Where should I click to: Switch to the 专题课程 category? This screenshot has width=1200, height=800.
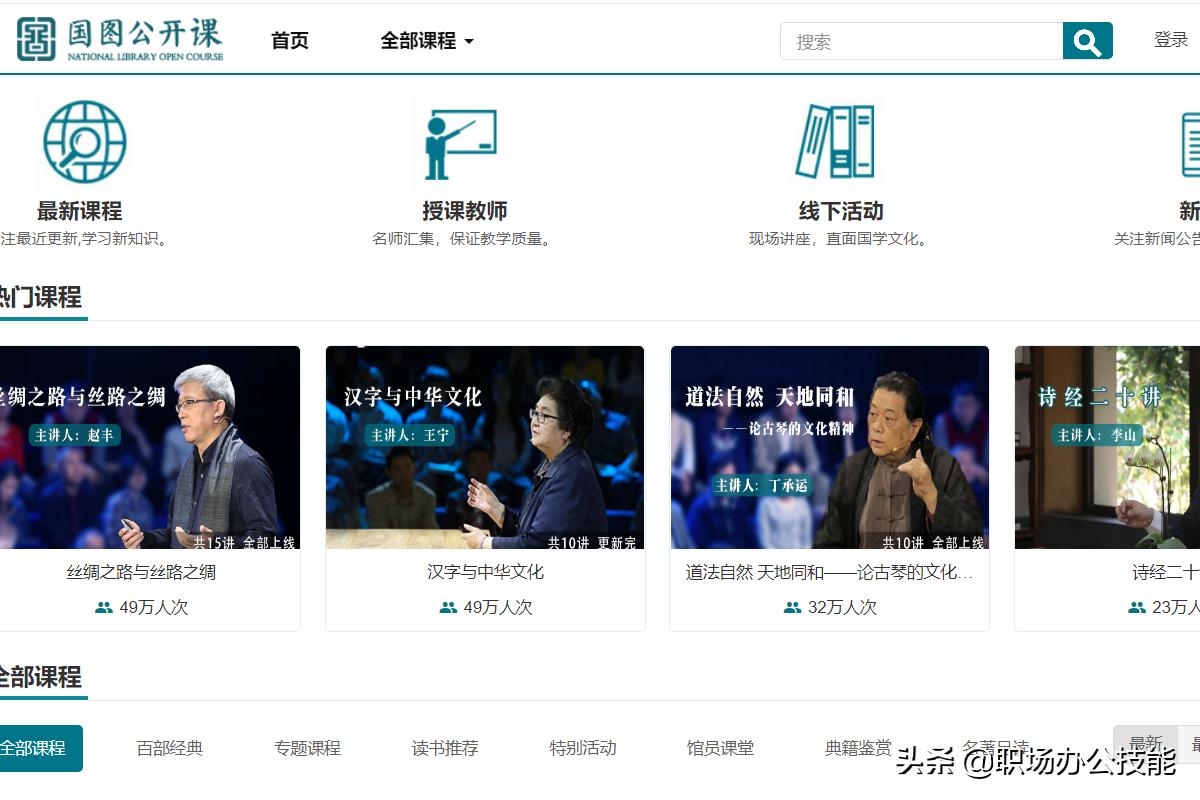coord(307,748)
